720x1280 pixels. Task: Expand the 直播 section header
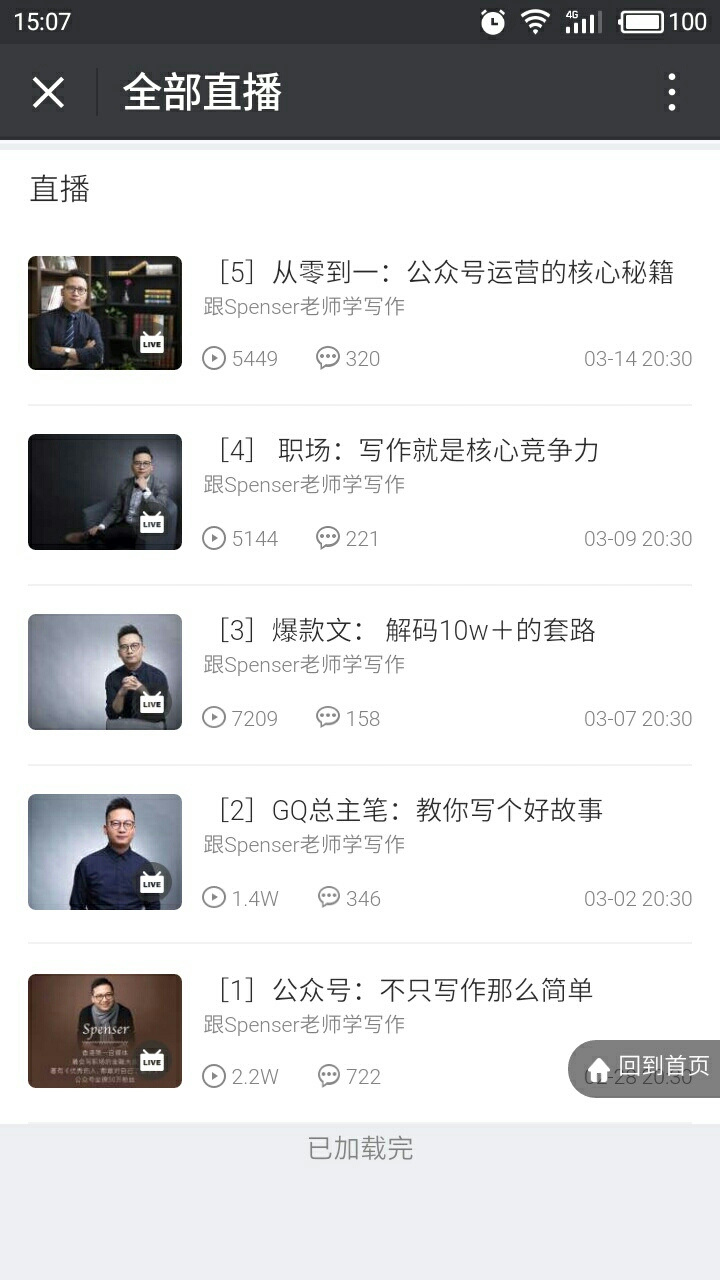point(59,189)
